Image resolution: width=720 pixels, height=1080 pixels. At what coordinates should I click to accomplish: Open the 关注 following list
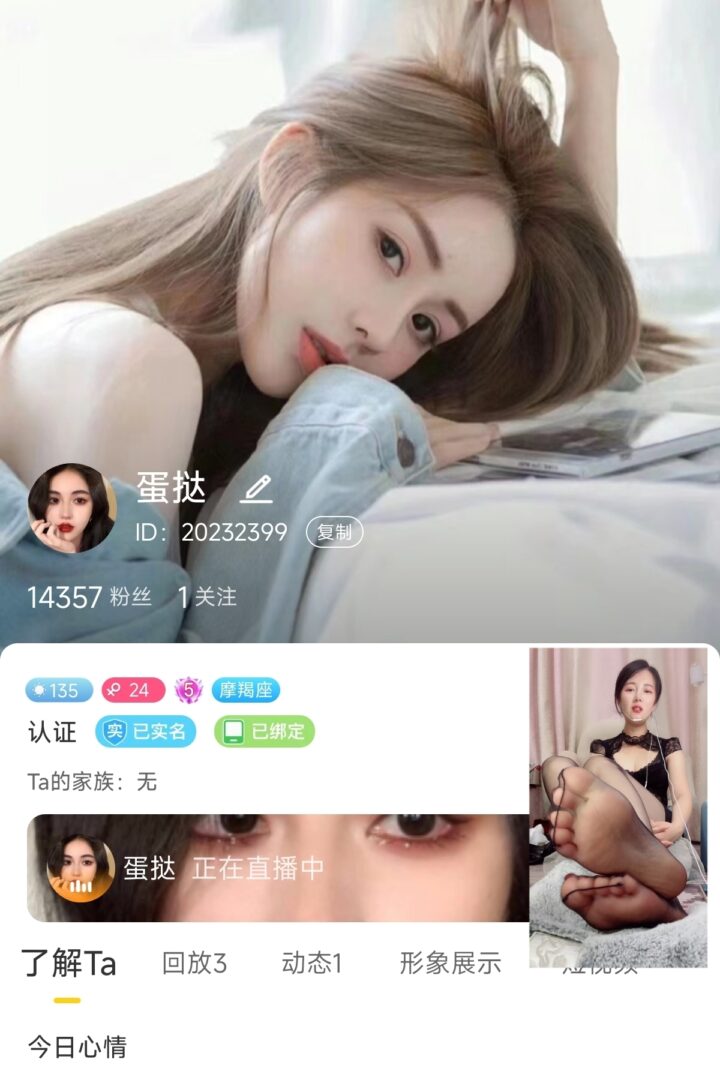click(208, 597)
